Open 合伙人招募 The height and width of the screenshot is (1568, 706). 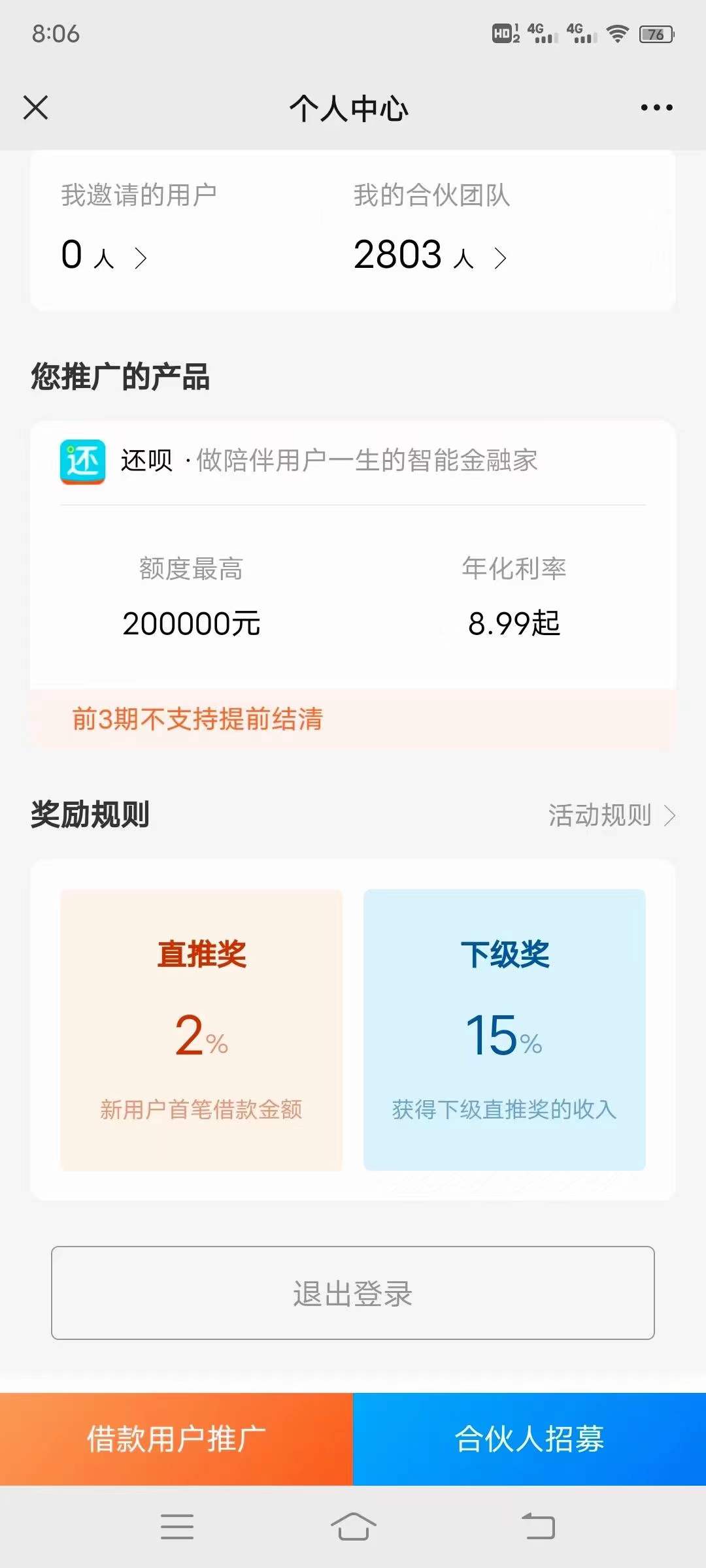pyautogui.click(x=529, y=1439)
